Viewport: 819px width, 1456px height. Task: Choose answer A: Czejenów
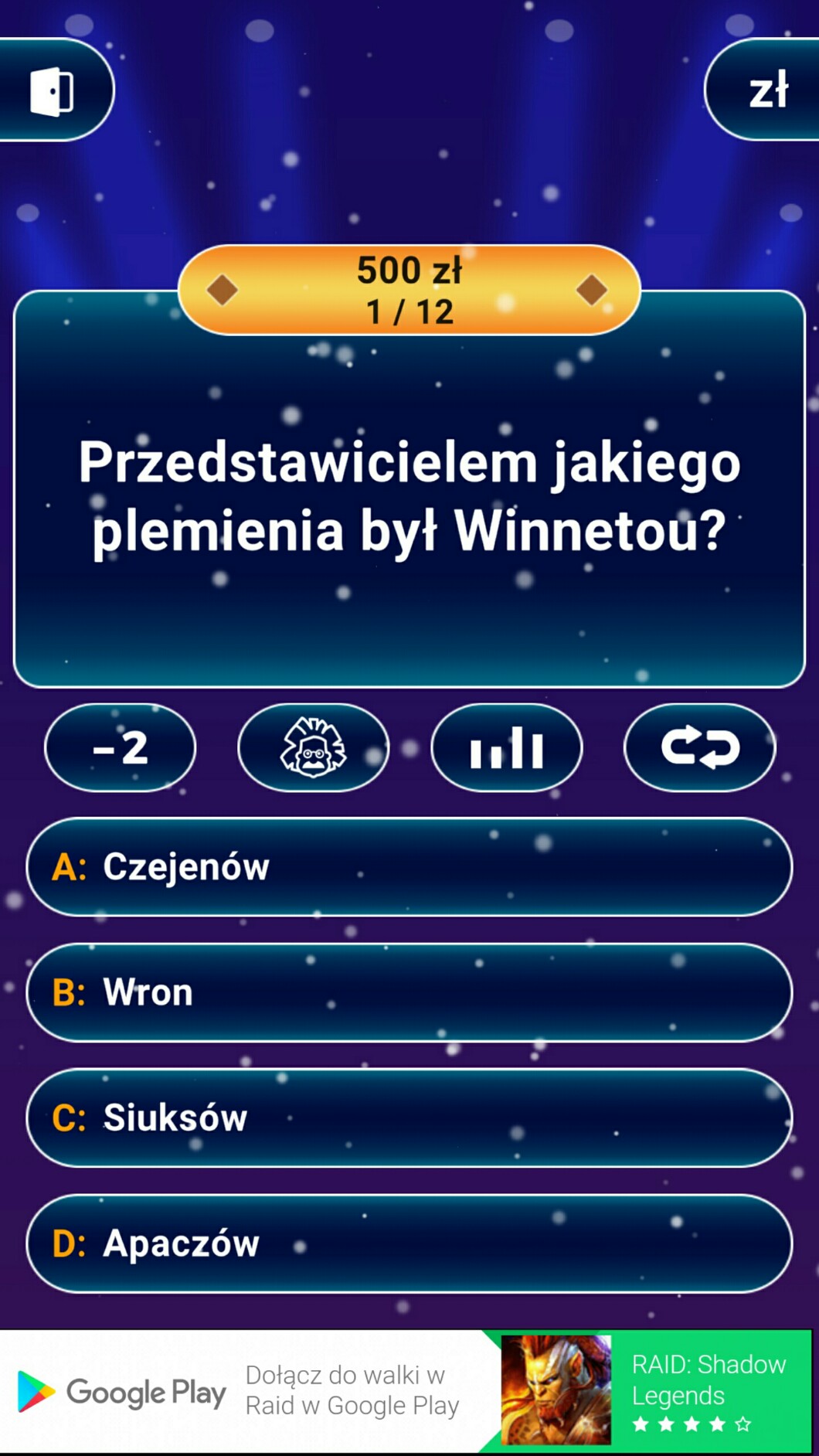(x=409, y=867)
